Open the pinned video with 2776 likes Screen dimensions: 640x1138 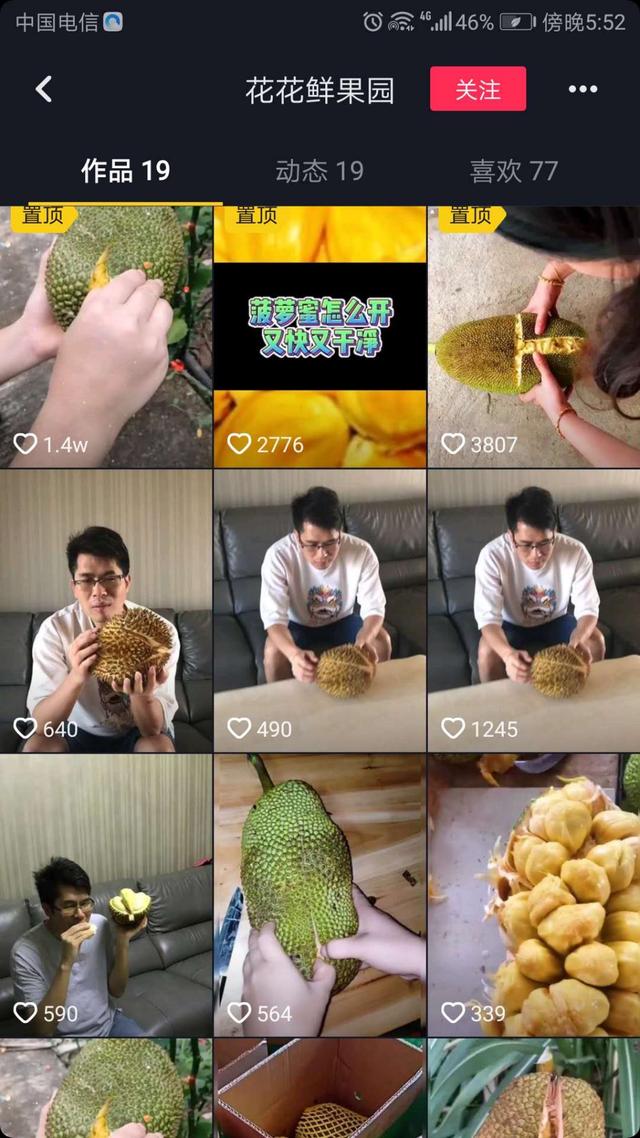(x=320, y=336)
